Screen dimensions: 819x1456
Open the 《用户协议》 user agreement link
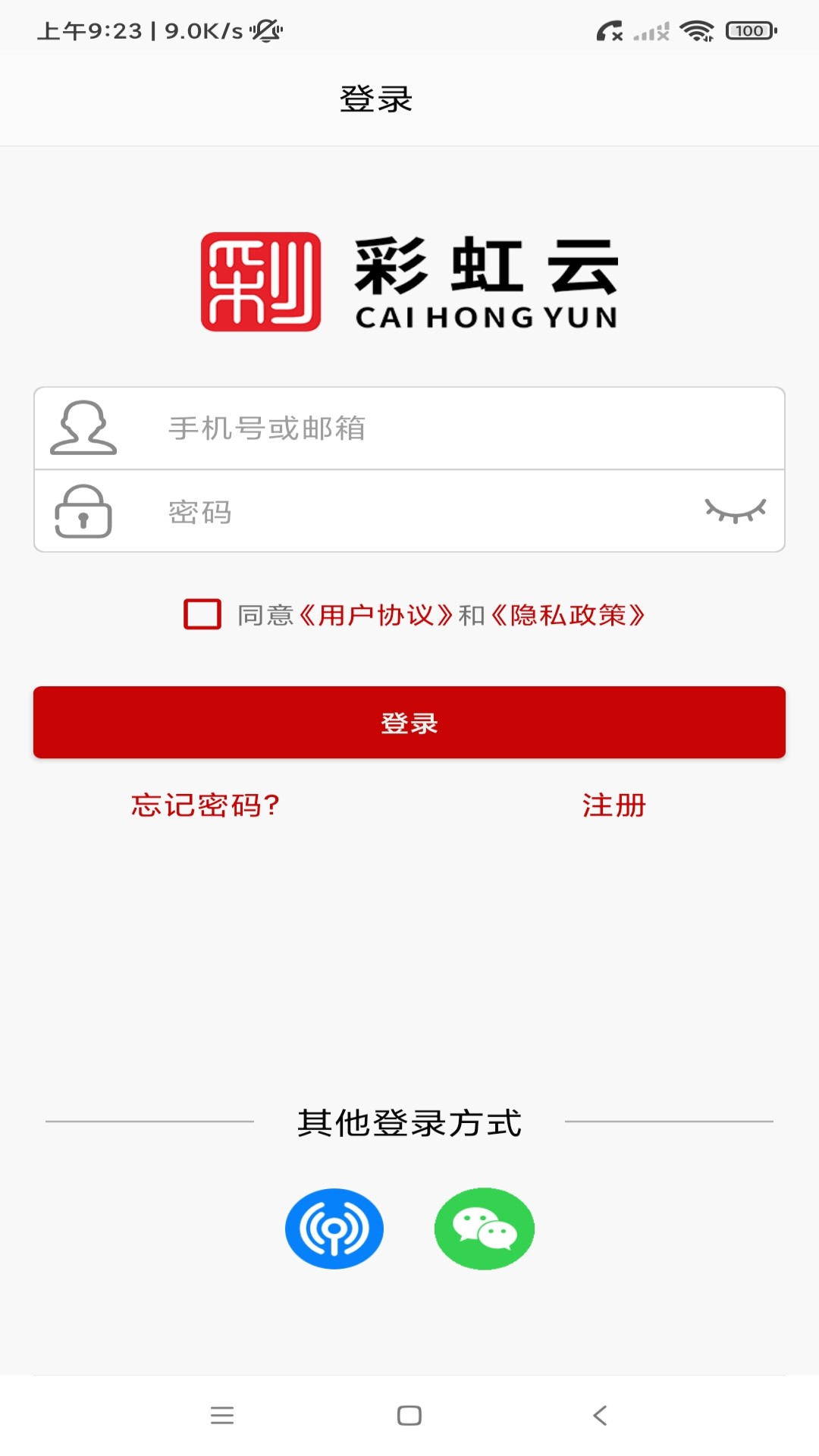[377, 615]
